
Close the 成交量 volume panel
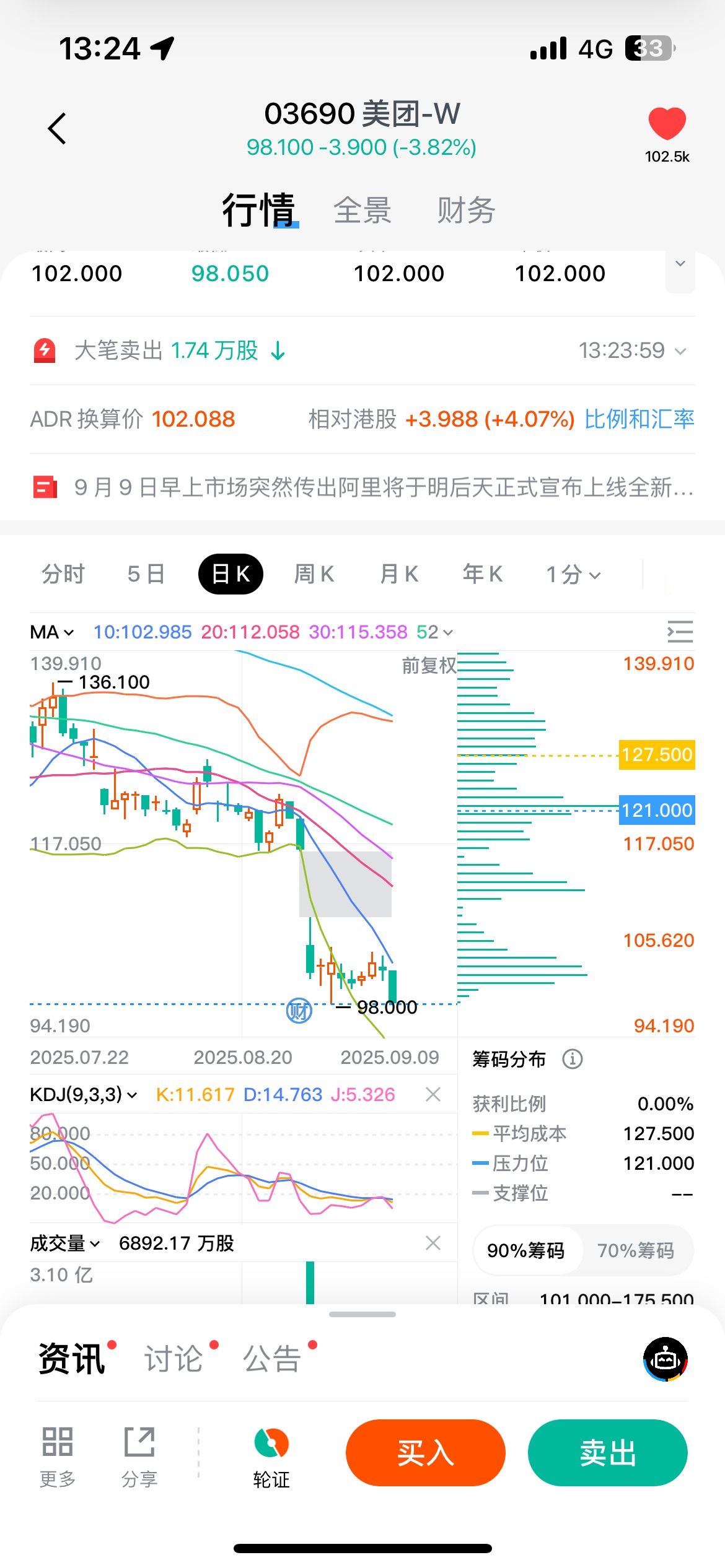(433, 1243)
